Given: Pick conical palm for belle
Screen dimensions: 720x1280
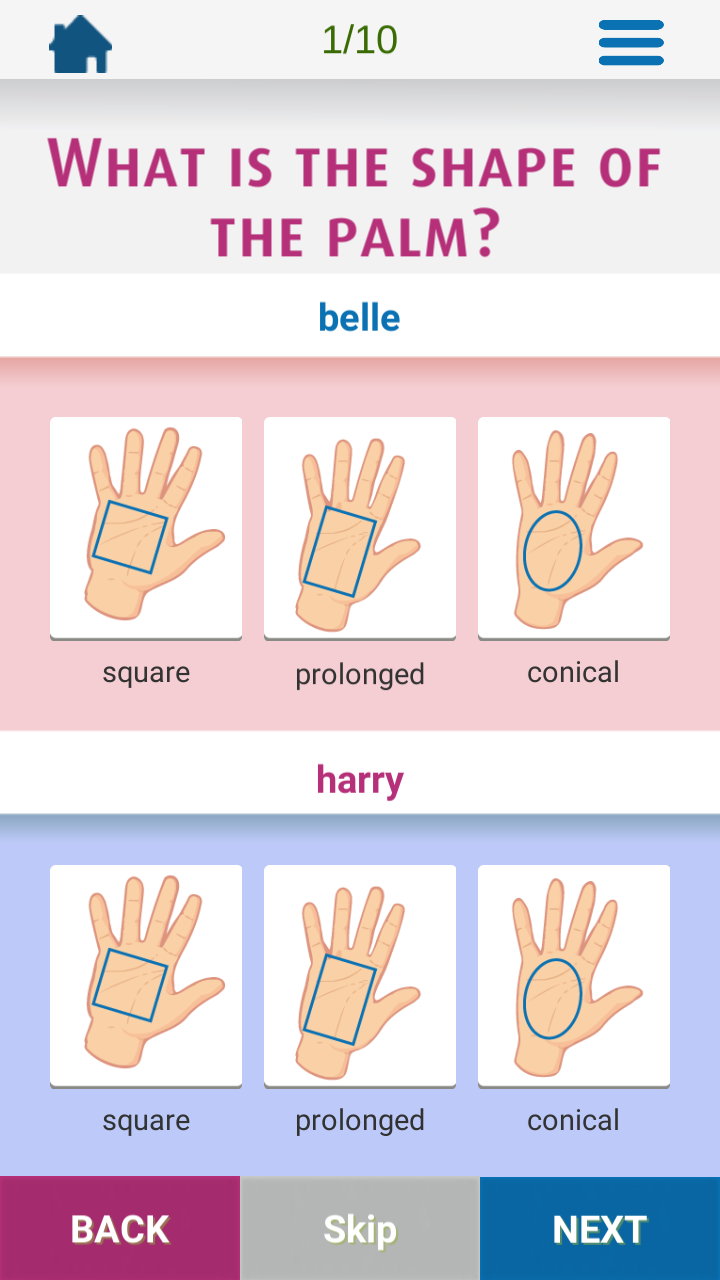Looking at the screenshot, I should [574, 527].
